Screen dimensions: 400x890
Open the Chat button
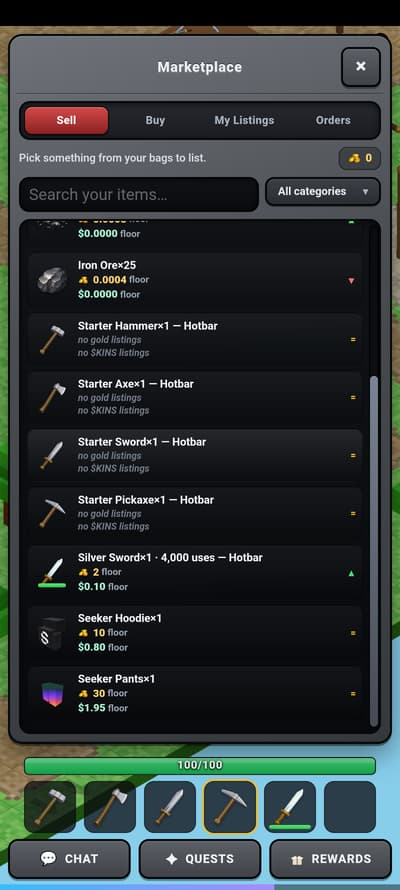pyautogui.click(x=69, y=859)
